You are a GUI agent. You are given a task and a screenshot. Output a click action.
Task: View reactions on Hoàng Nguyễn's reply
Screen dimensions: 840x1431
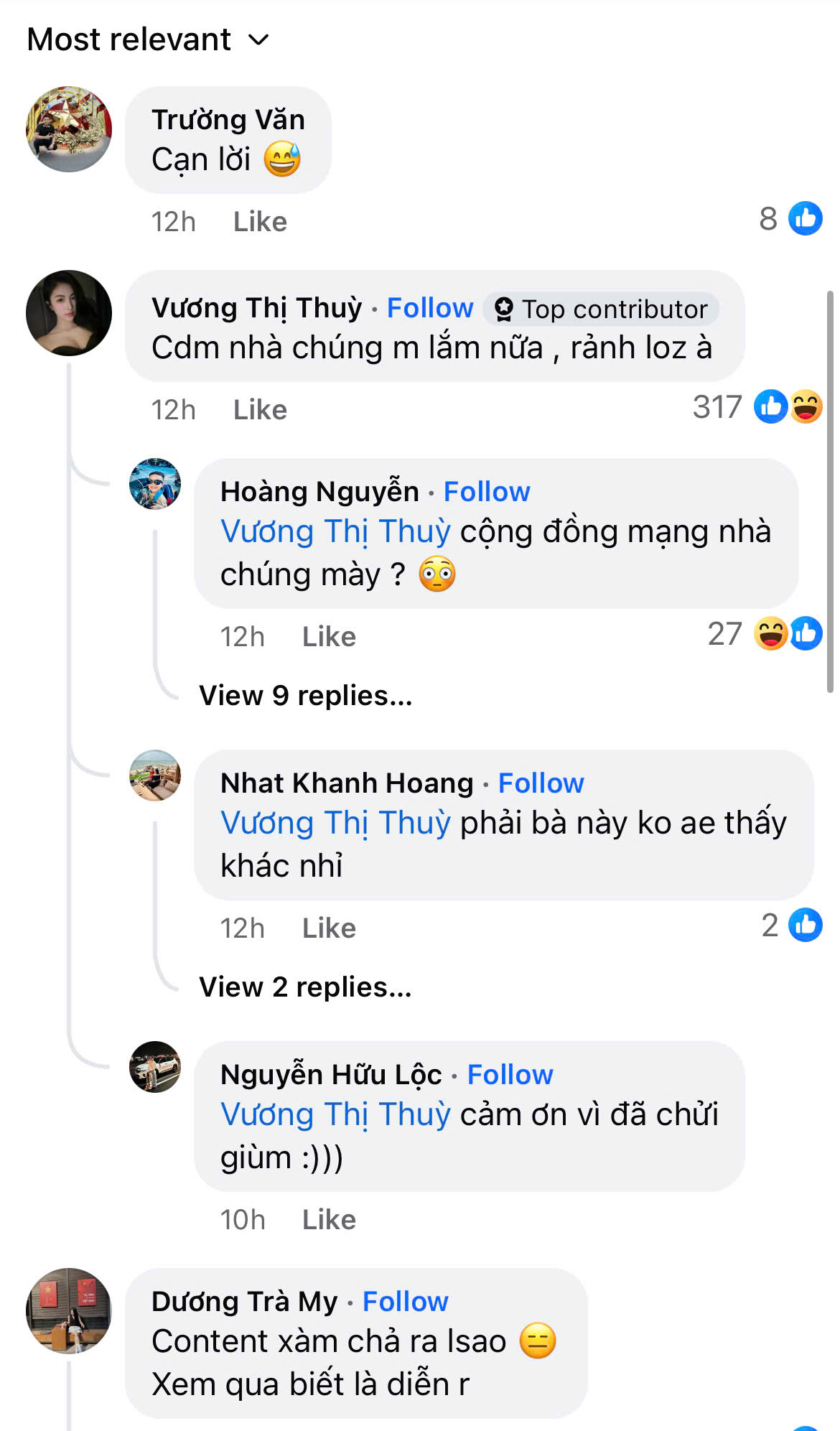765,634
